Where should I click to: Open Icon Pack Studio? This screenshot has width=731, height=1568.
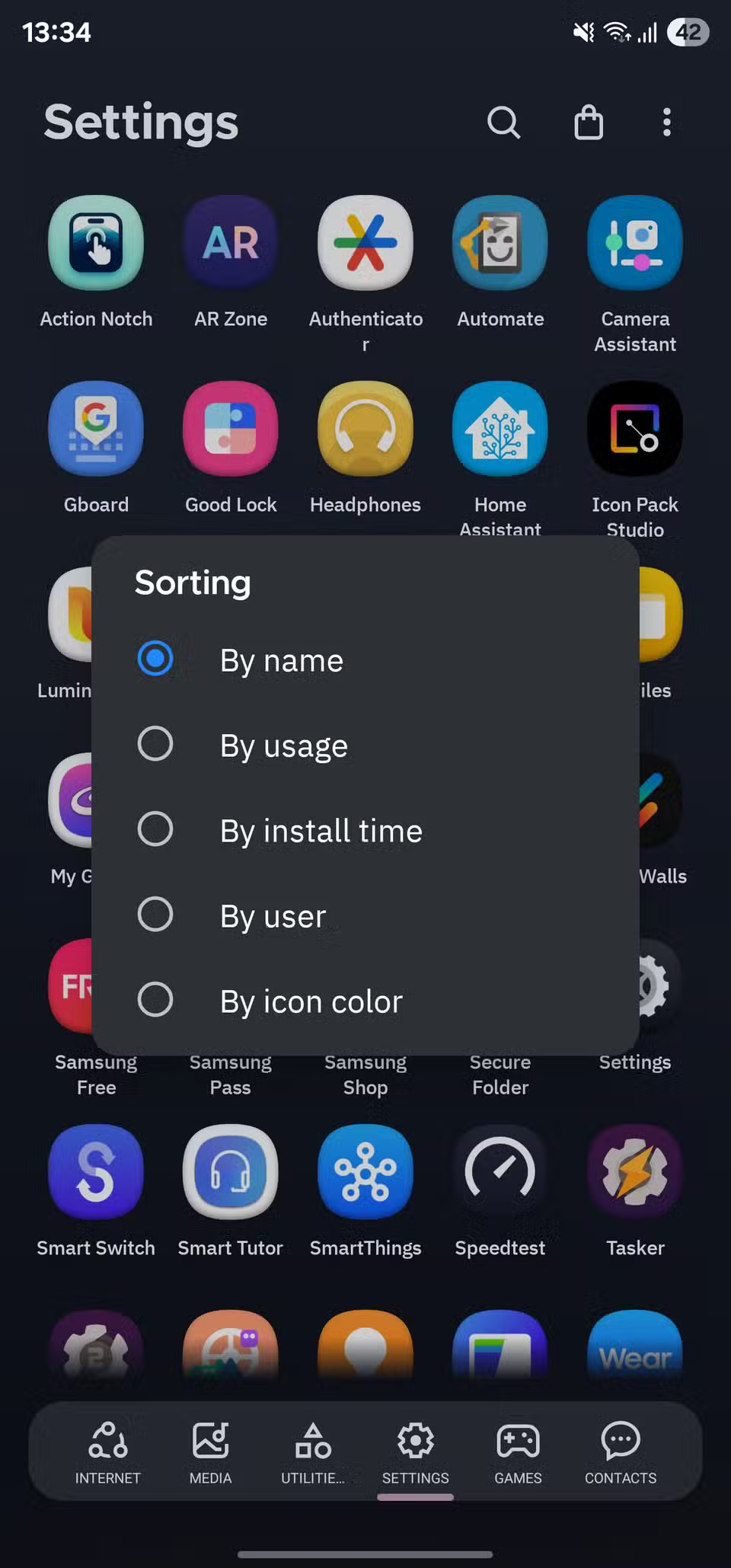(x=634, y=428)
